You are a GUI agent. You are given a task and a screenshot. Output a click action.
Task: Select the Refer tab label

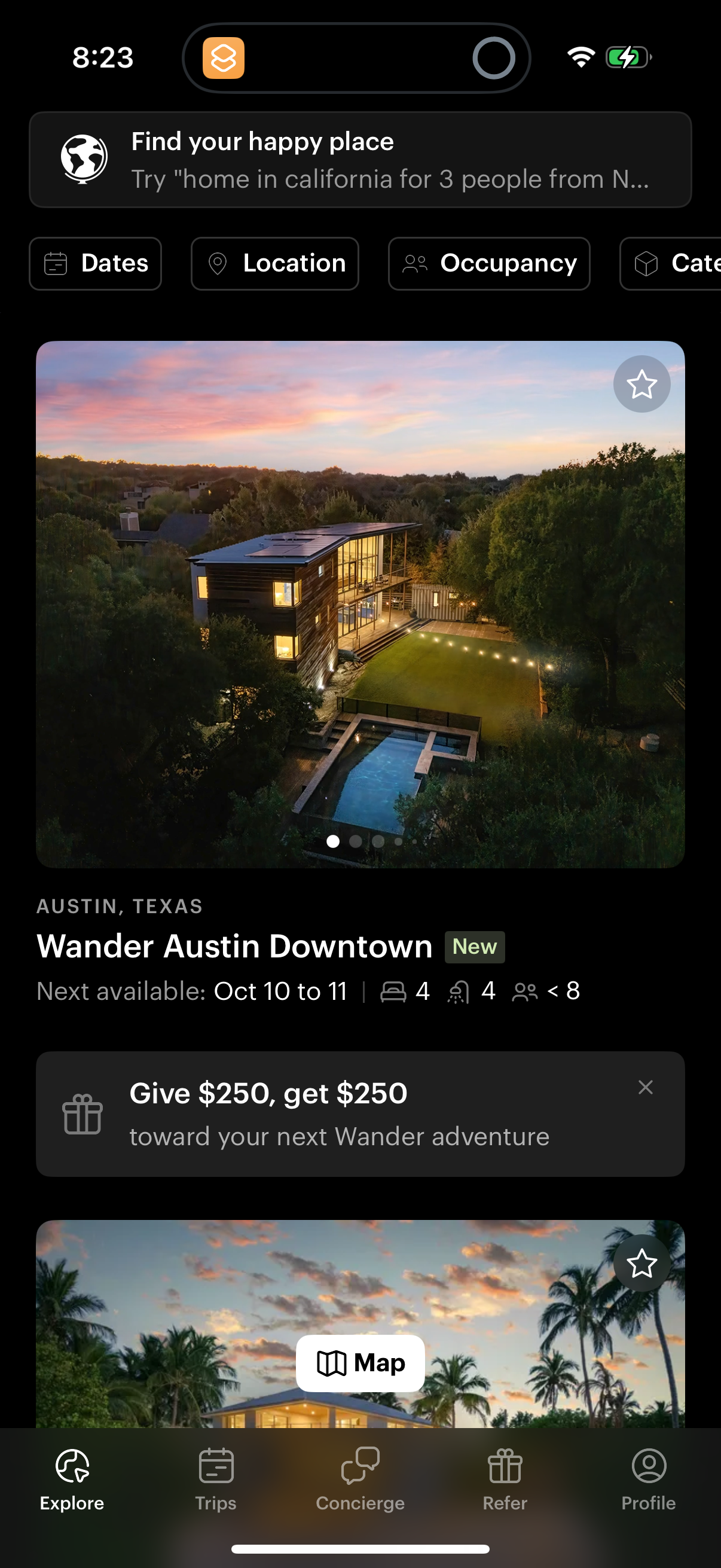point(505,1503)
